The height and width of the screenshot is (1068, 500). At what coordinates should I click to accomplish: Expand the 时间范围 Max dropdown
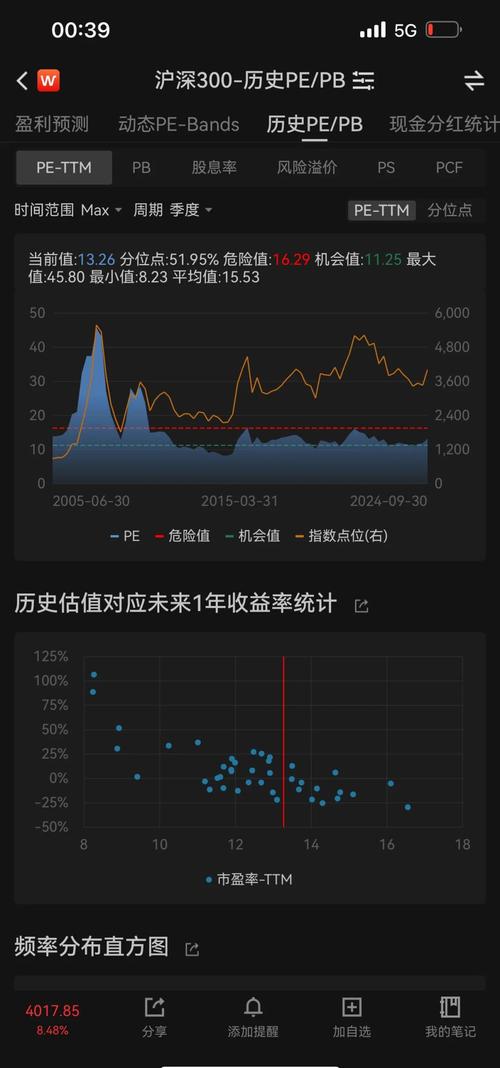(x=68, y=210)
